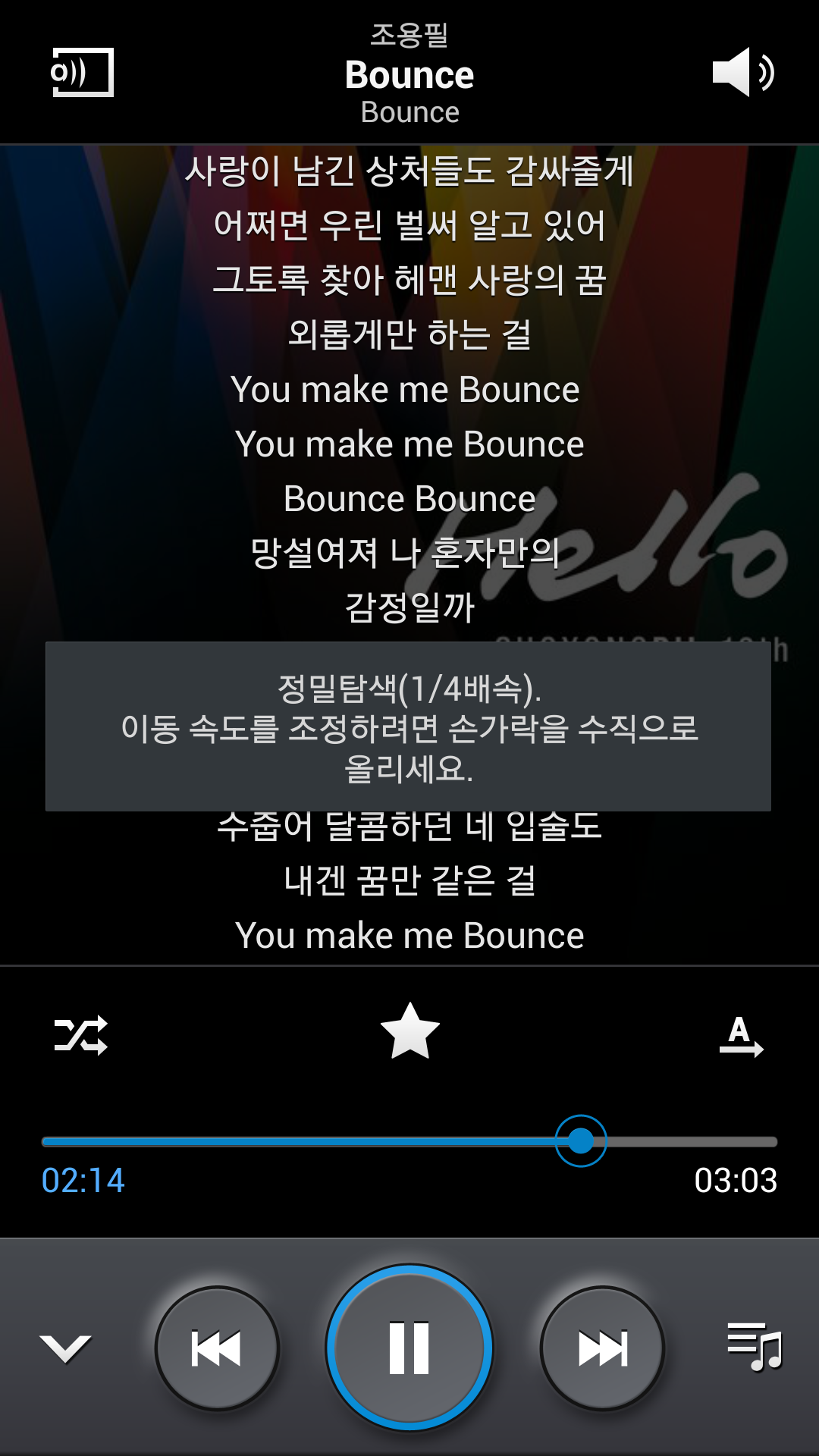Toggle shuffle playback

[81, 1035]
